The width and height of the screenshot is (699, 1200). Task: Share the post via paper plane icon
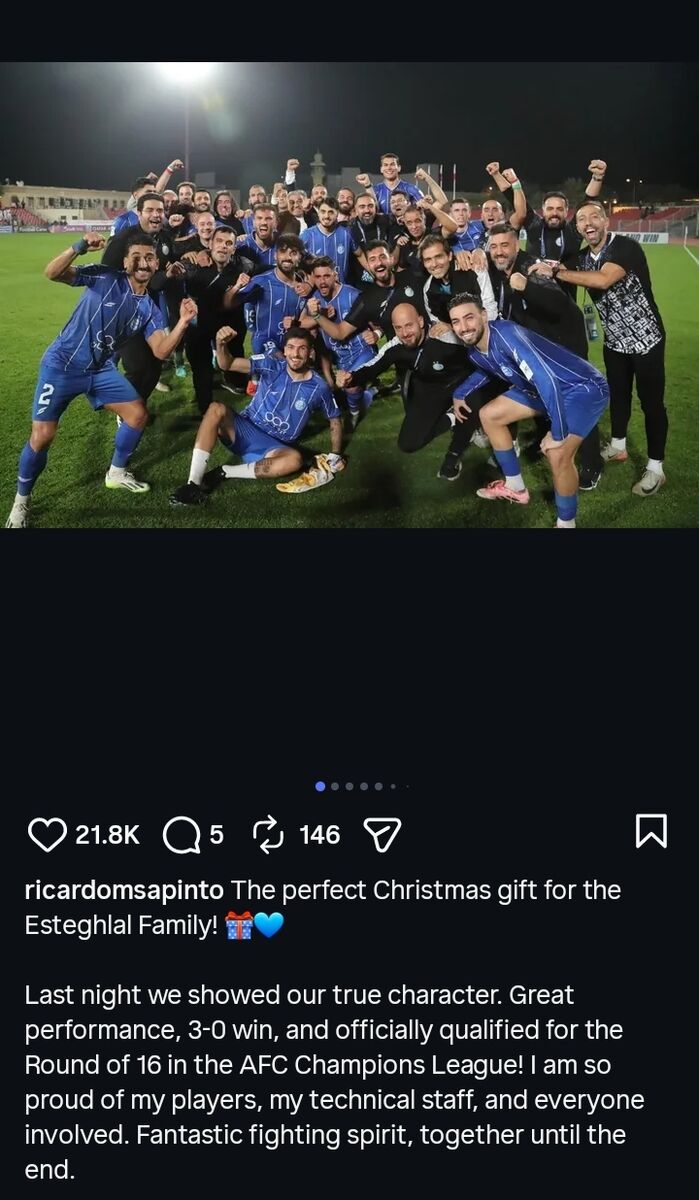pos(382,834)
